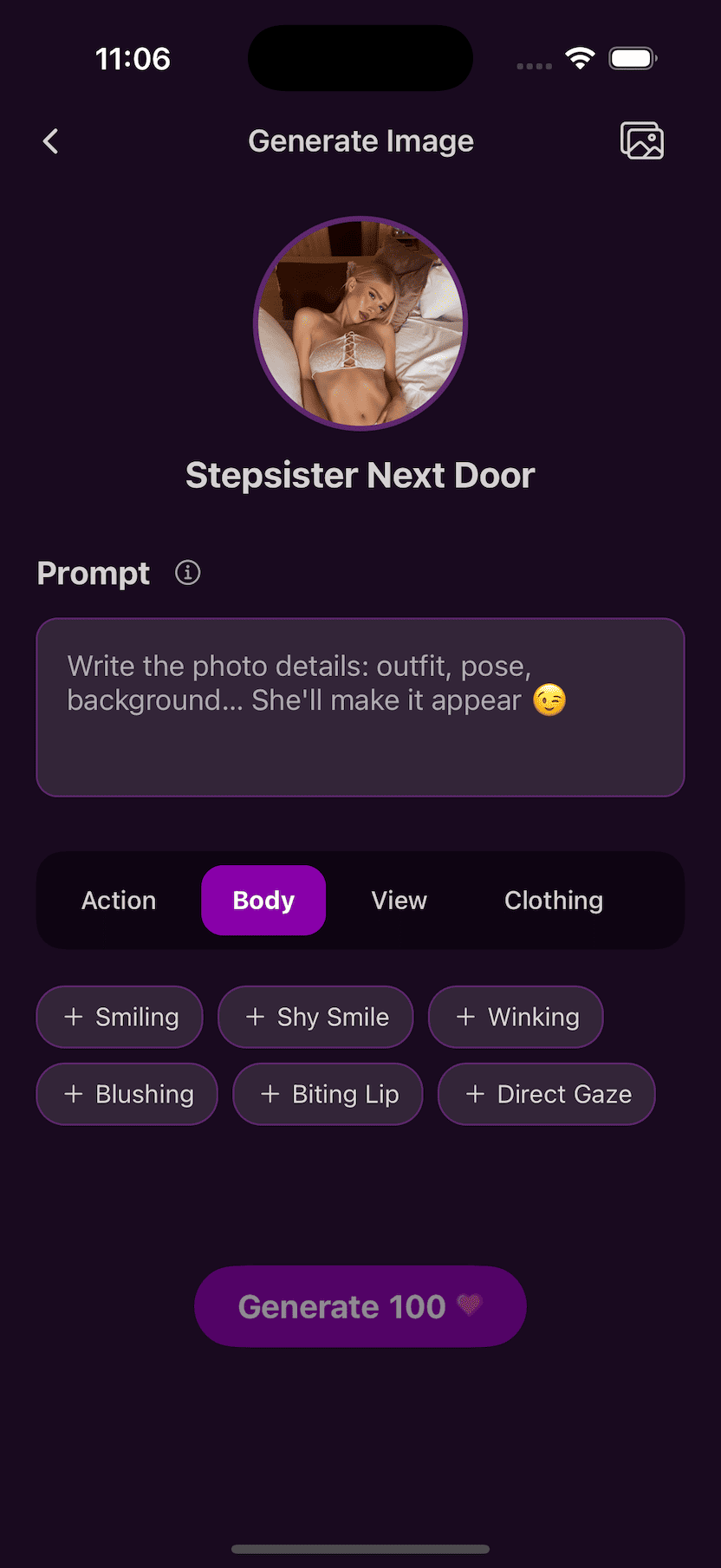The width and height of the screenshot is (721, 1568).
Task: Tap the info icon beside Prompt
Action: pyautogui.click(x=186, y=572)
